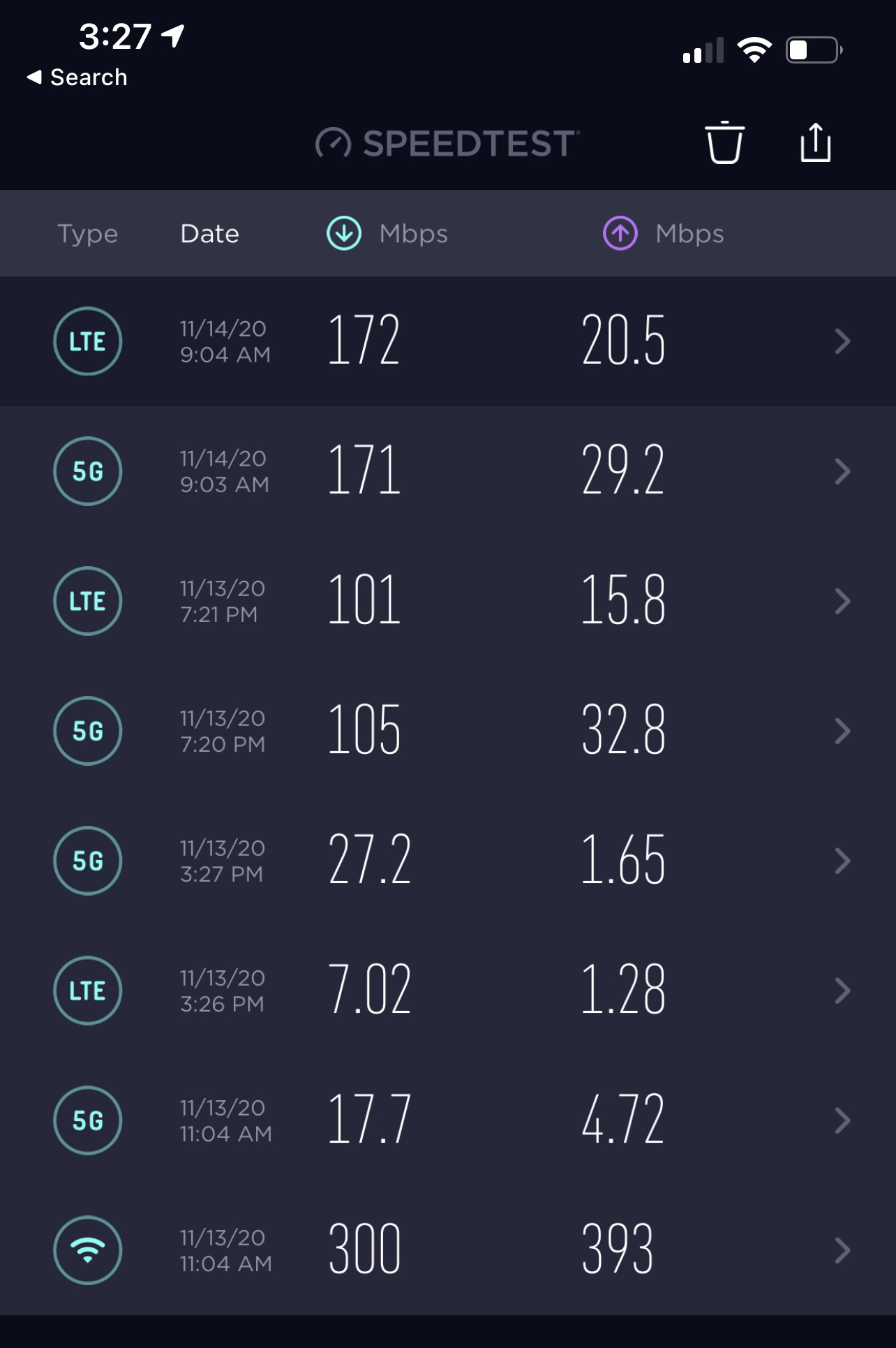Image resolution: width=896 pixels, height=1348 pixels.
Task: Sort results by Type column
Action: click(87, 234)
